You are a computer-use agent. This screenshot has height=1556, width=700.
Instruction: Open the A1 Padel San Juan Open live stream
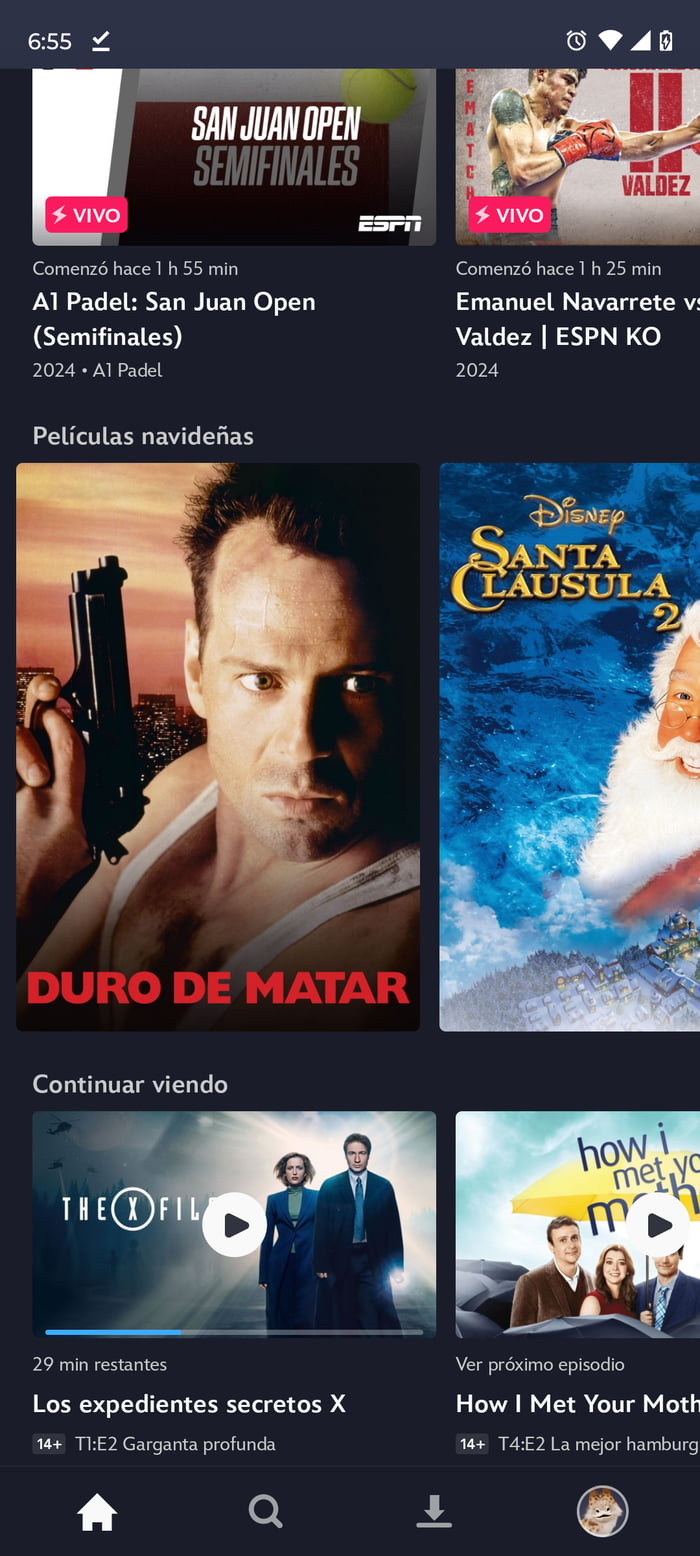click(234, 157)
